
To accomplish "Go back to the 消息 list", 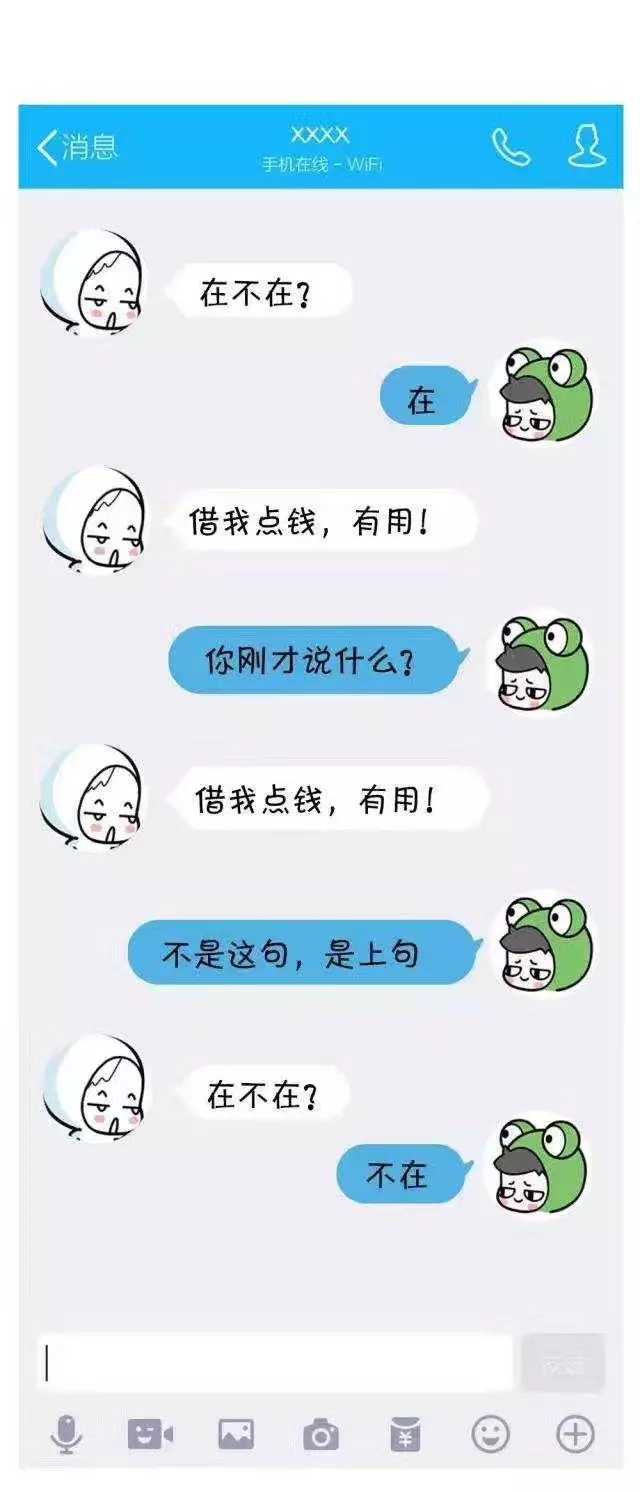I will tap(77, 147).
